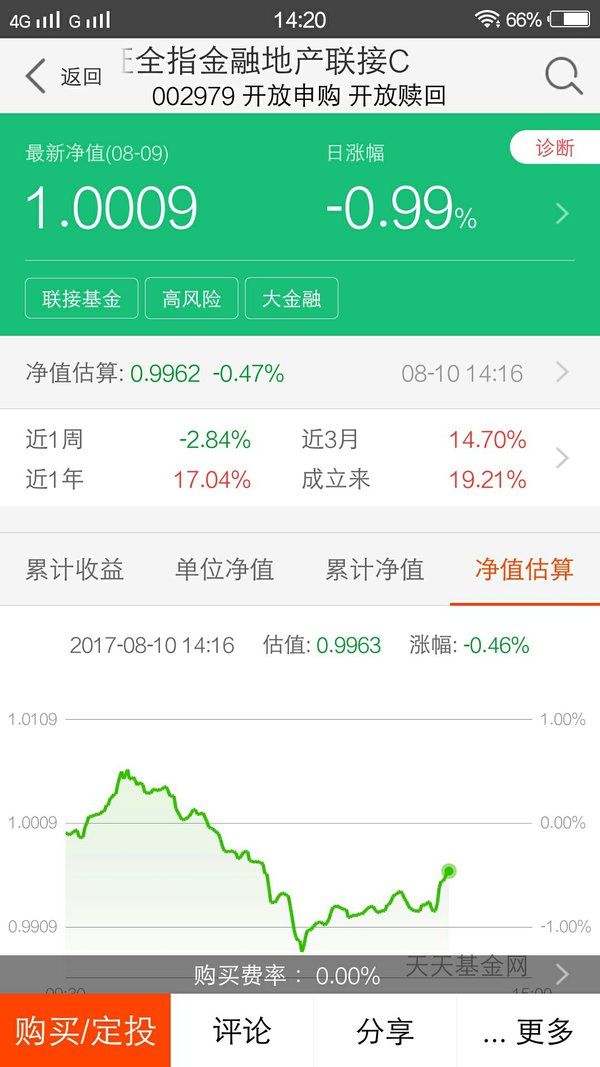Viewport: 600px width, 1067px height.
Task: Open the search magnifier icon
Action: coord(564,76)
